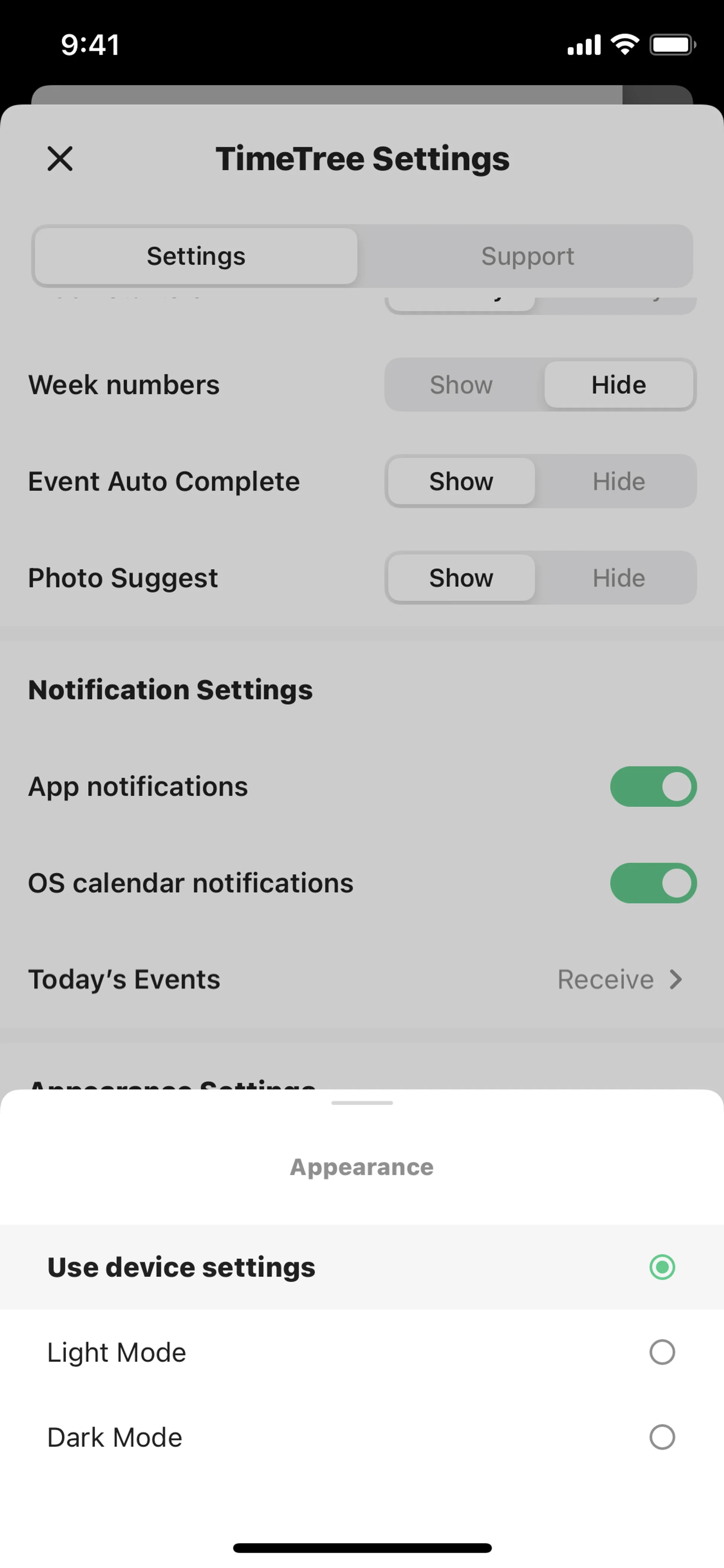Screen dimensions: 724x1568
Task: Switch to the Support tab
Action: click(x=527, y=256)
